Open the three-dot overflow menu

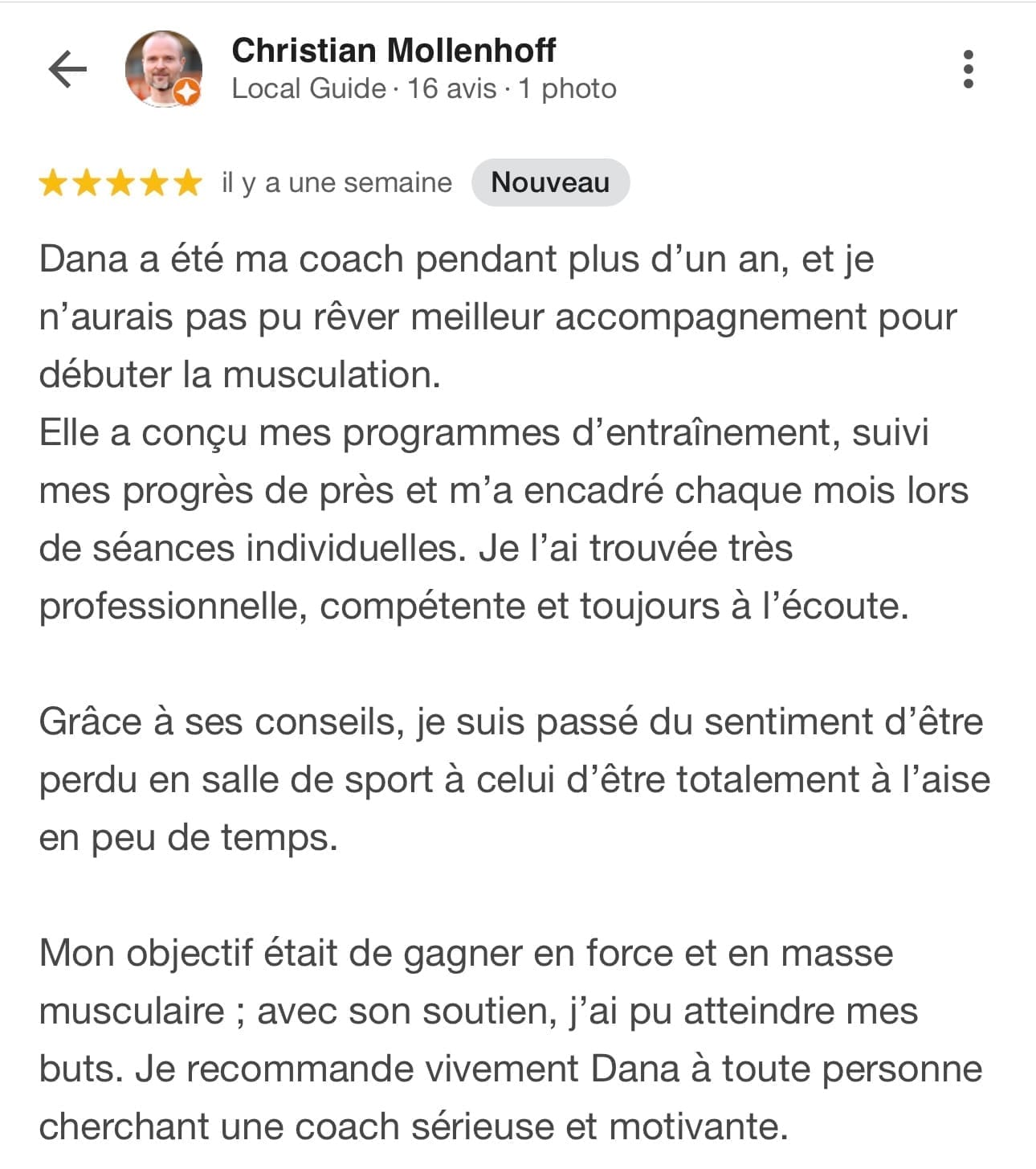tap(968, 69)
